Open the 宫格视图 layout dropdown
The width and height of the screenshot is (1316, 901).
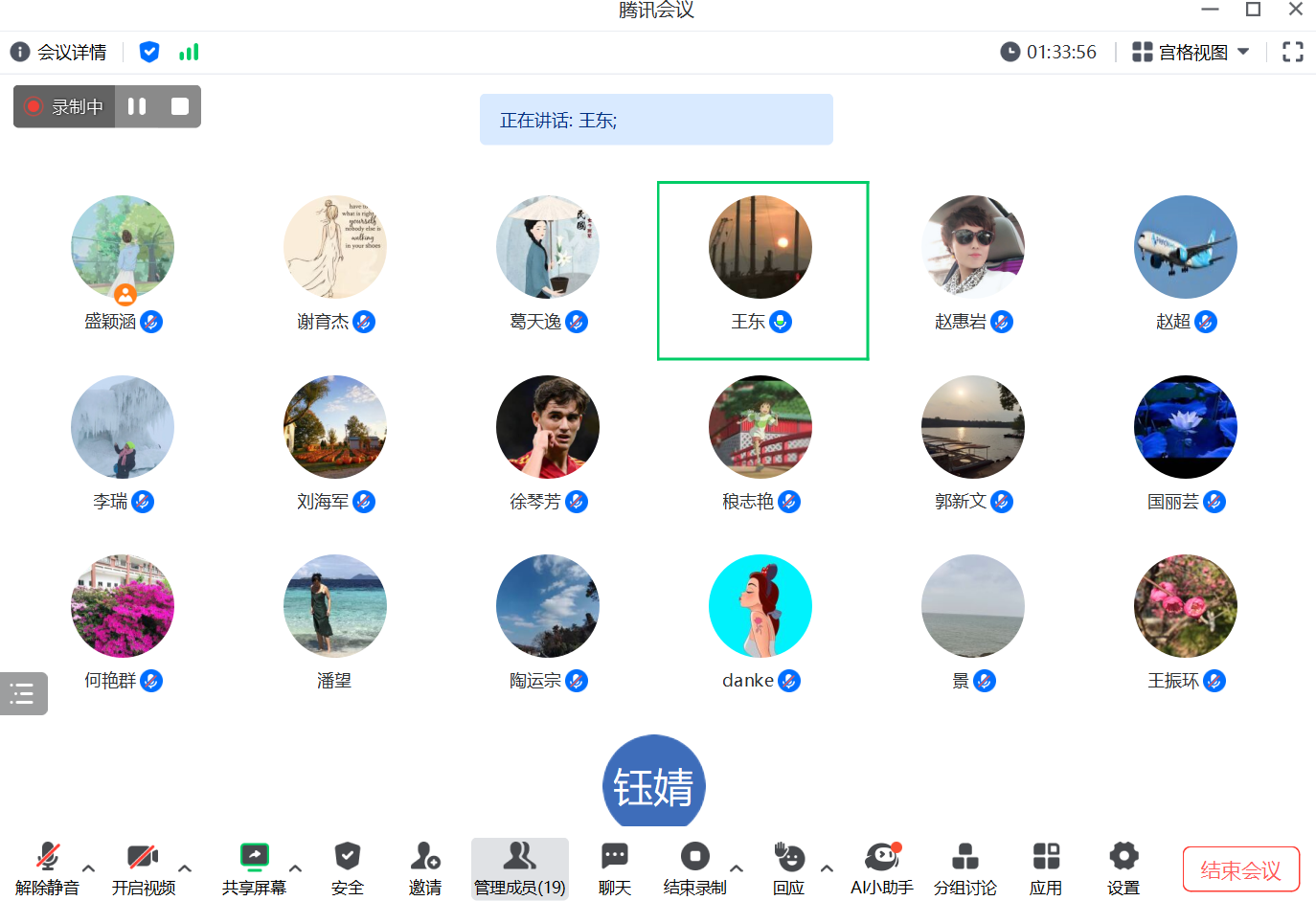coord(1191,52)
